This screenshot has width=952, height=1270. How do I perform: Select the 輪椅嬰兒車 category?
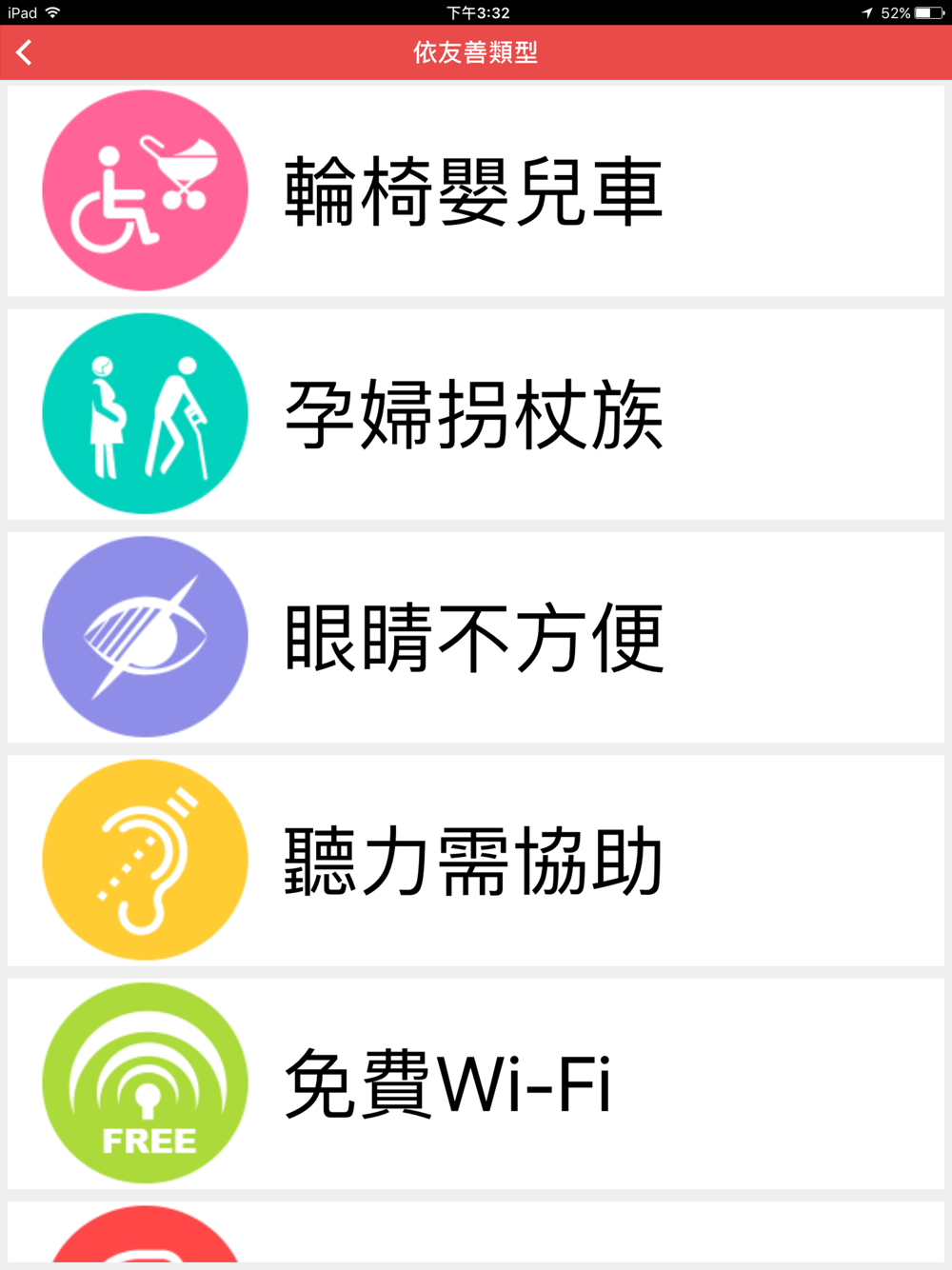click(474, 191)
